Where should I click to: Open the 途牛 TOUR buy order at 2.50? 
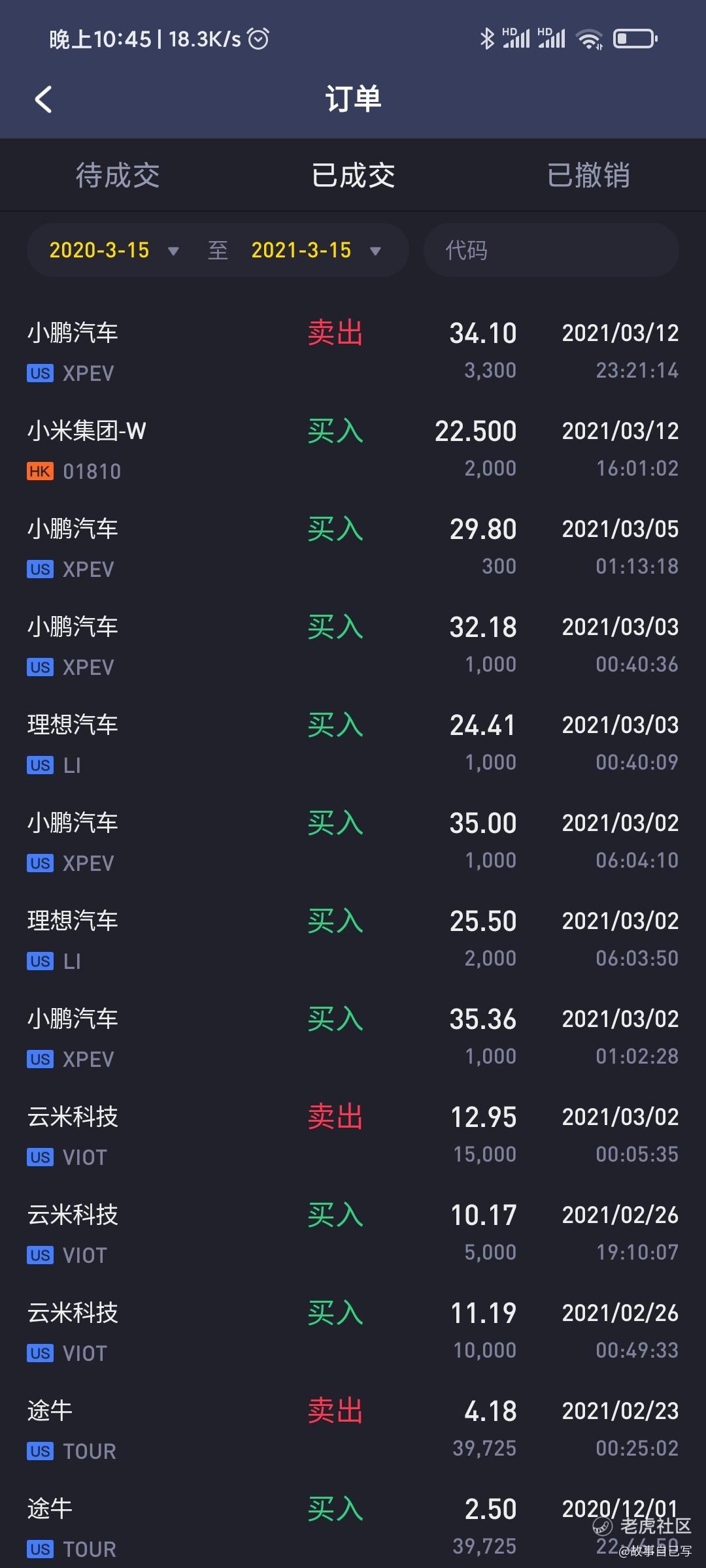pos(353,1526)
